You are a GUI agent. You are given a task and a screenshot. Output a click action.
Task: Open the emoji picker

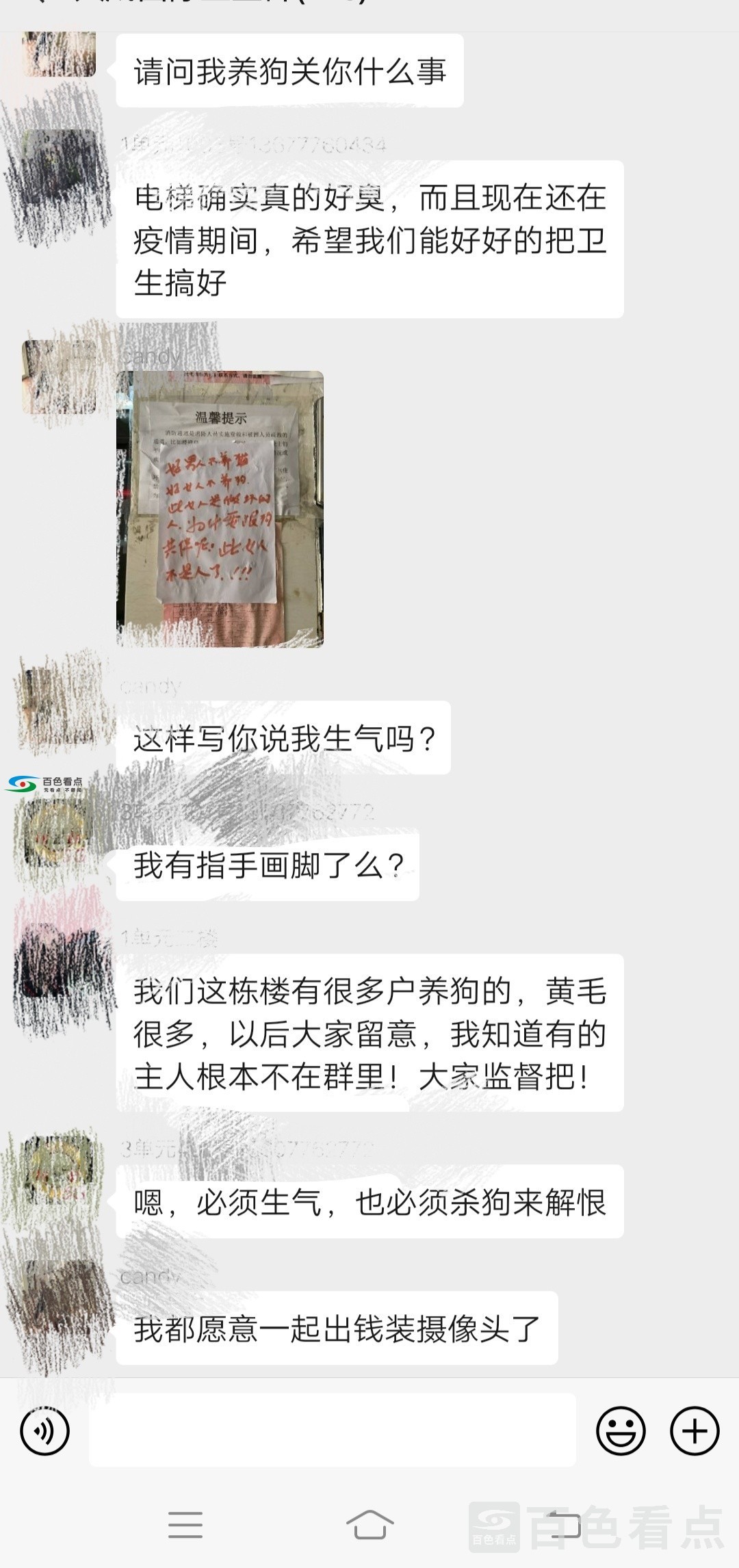[x=621, y=1430]
